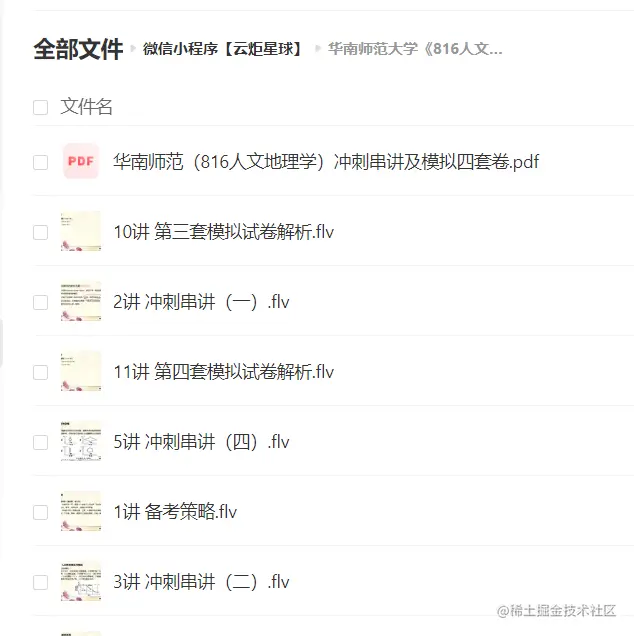The width and height of the screenshot is (634, 636).
Task: Check the box for 10讲 第三套模拟试卷解析.flv
Action: click(x=41, y=232)
